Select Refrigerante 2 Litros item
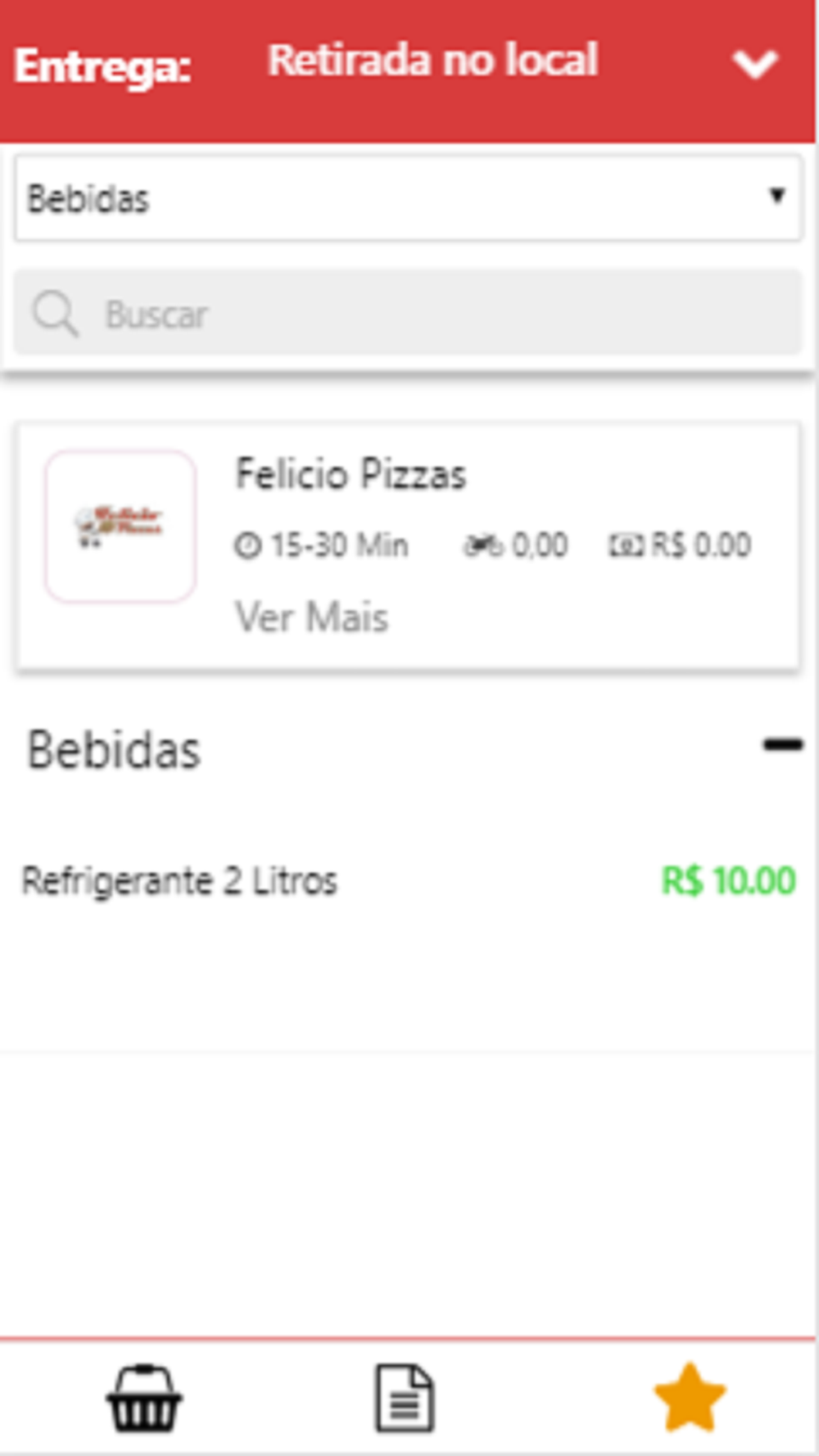This screenshot has height=1456, width=819. [x=179, y=881]
